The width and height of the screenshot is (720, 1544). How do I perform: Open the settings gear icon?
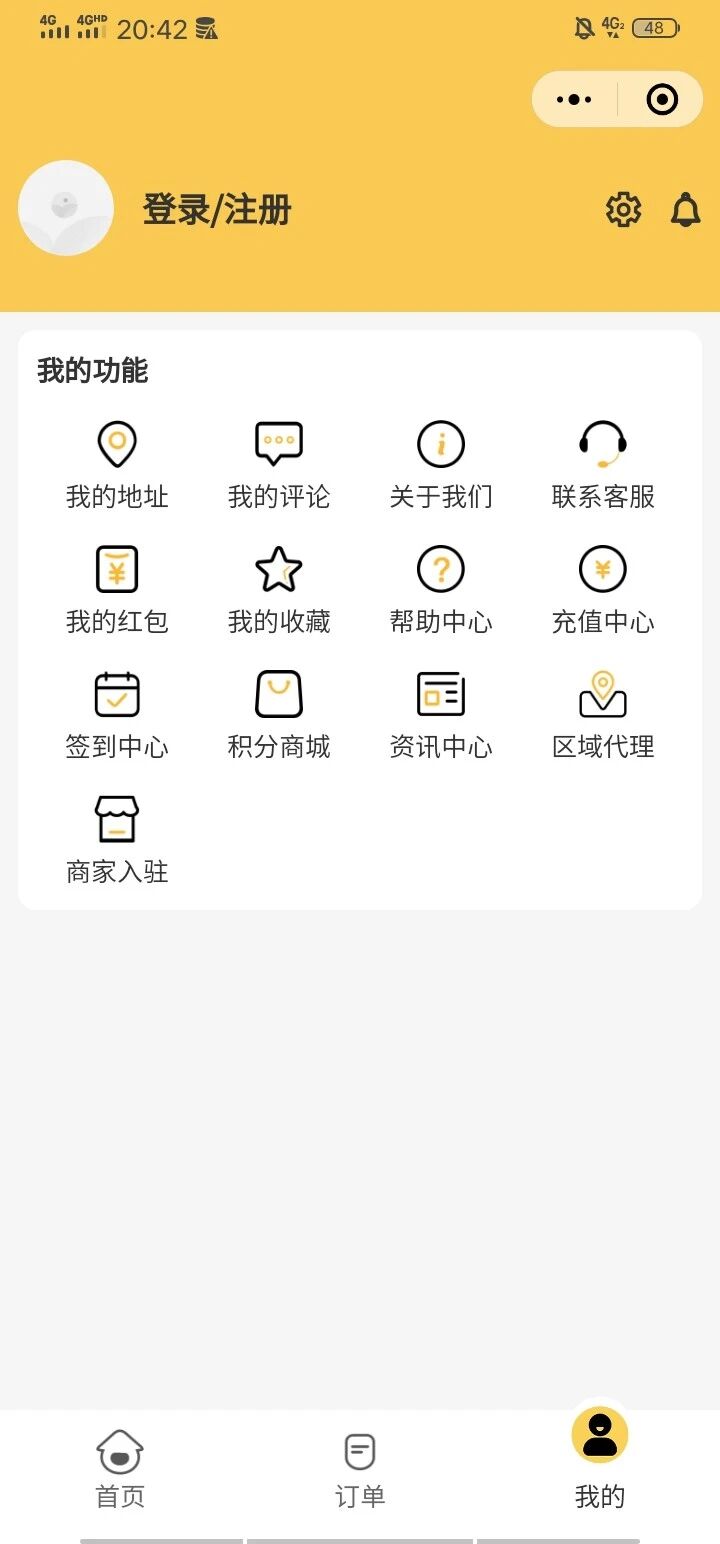coord(623,210)
